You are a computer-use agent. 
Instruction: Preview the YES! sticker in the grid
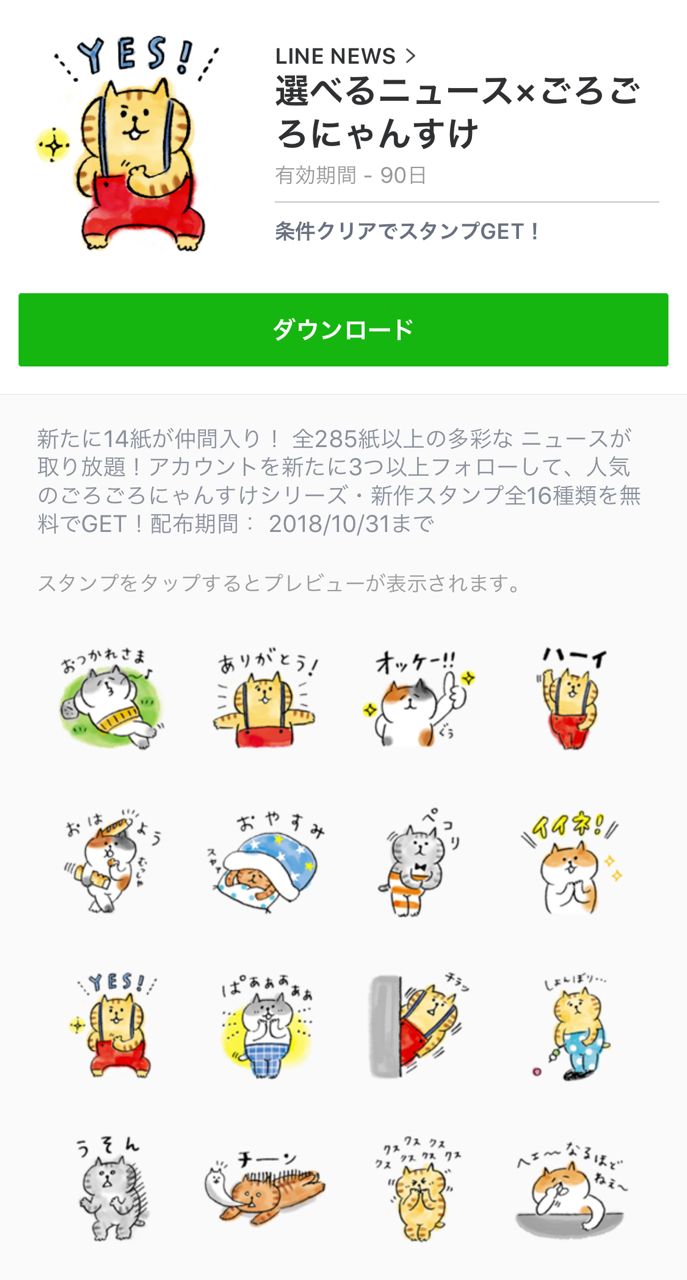(110, 1024)
